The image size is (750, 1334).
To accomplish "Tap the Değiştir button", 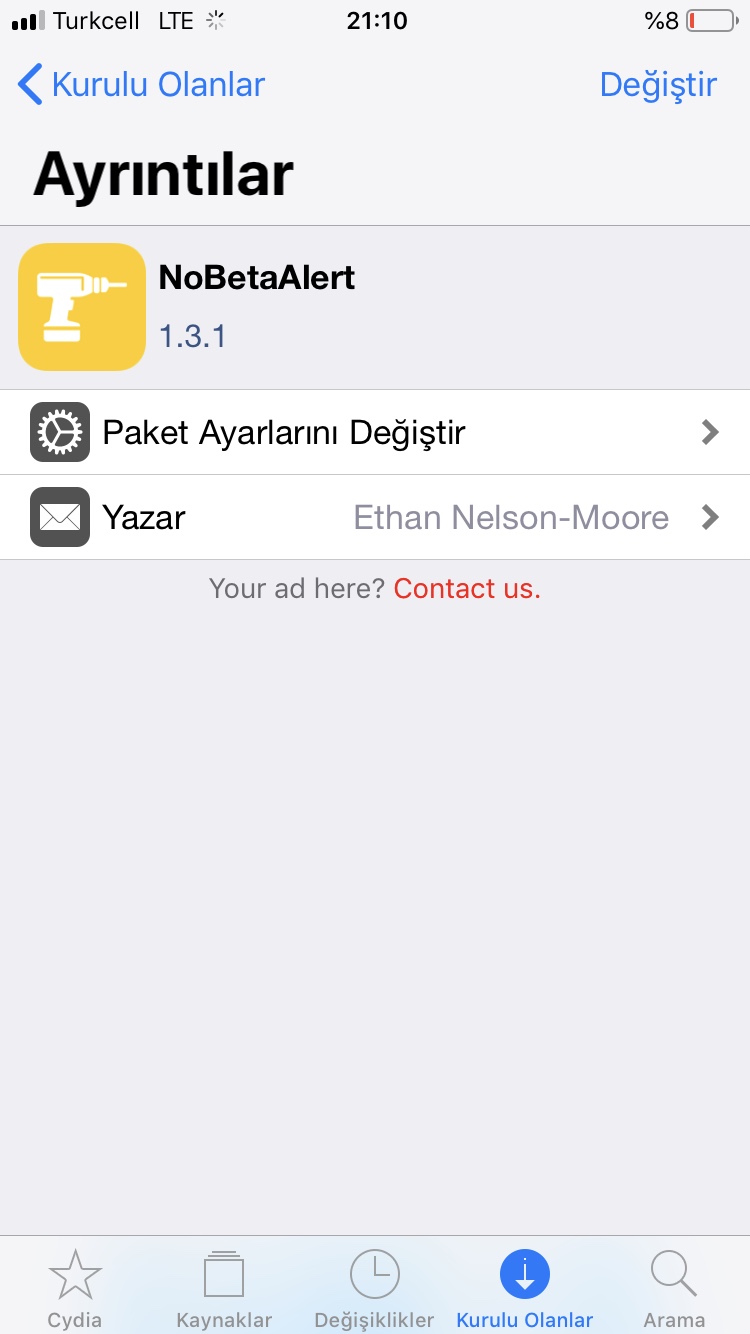I will 658,85.
